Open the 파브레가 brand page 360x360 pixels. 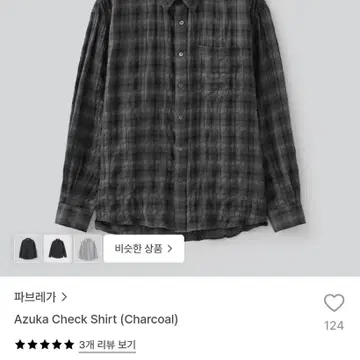pyautogui.click(x=41, y=297)
